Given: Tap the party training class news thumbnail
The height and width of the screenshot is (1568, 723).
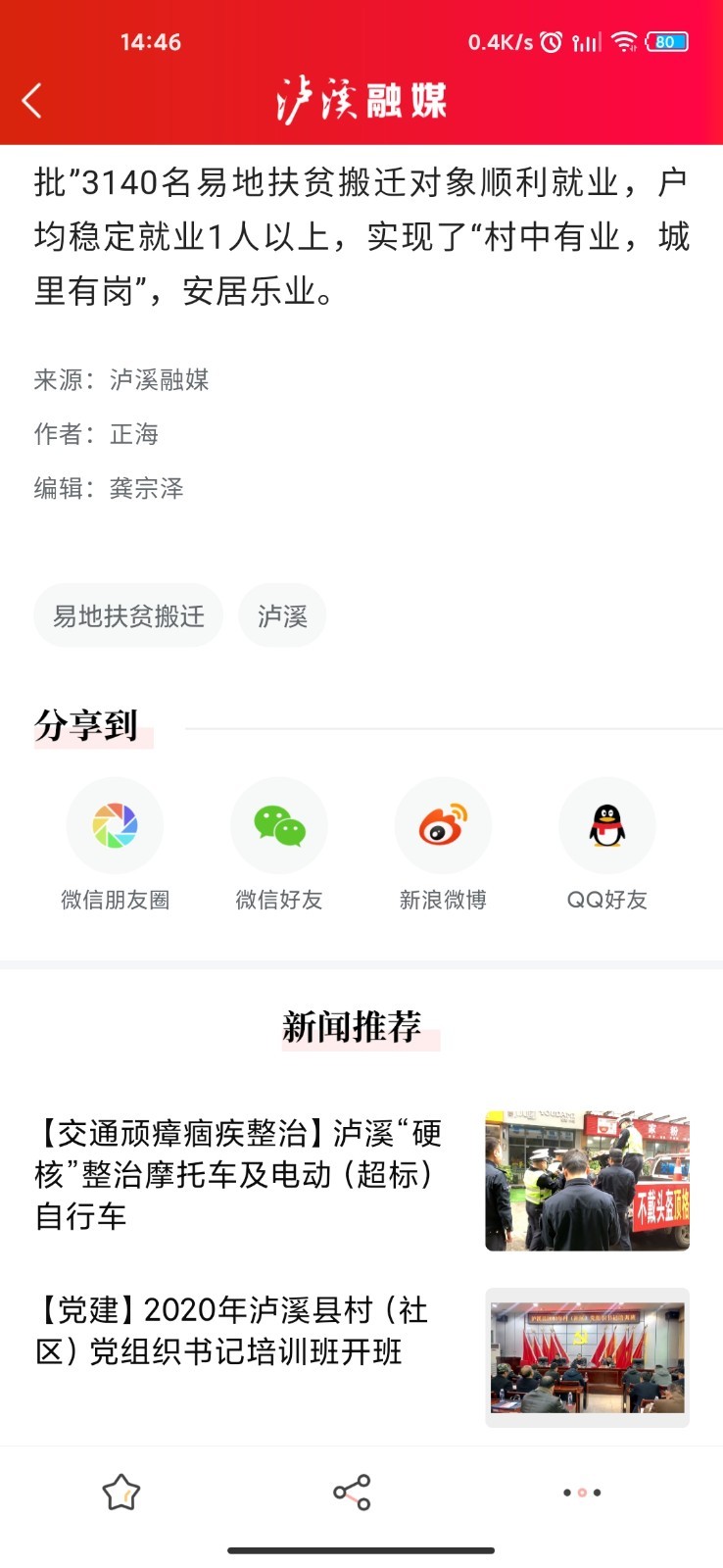Looking at the screenshot, I should pyautogui.click(x=586, y=1357).
